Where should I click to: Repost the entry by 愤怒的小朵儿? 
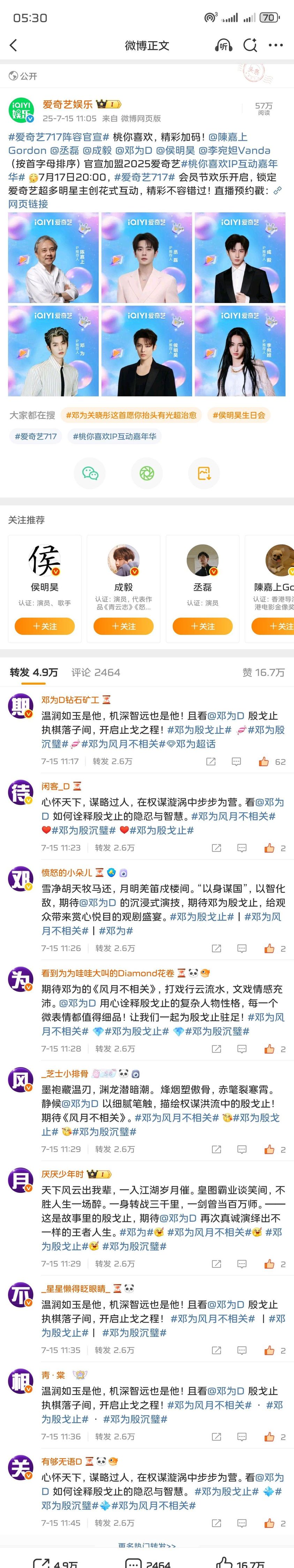click(216, 948)
